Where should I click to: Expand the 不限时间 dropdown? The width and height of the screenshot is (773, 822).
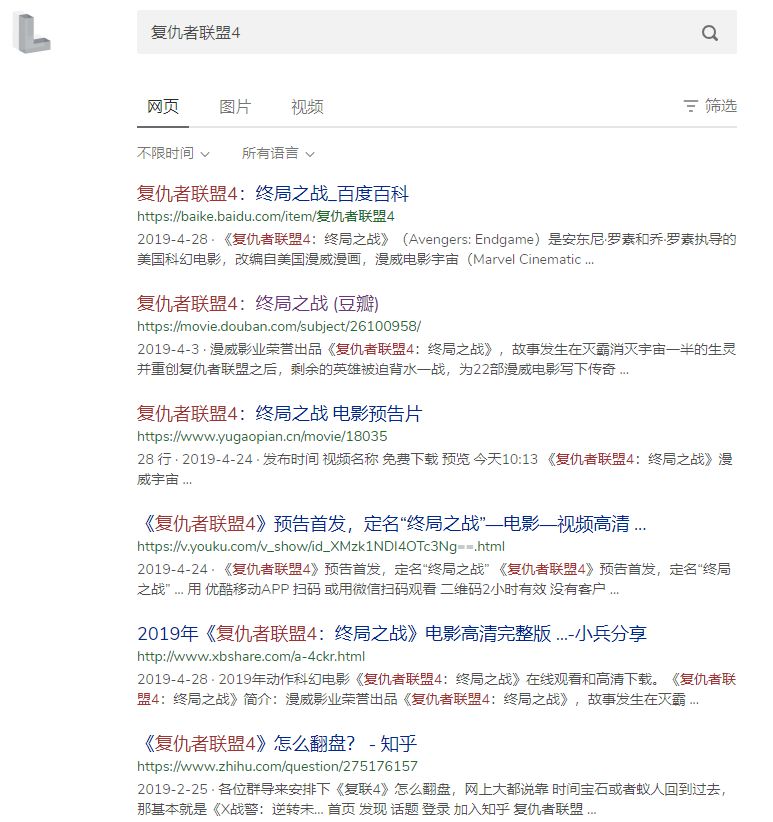173,154
